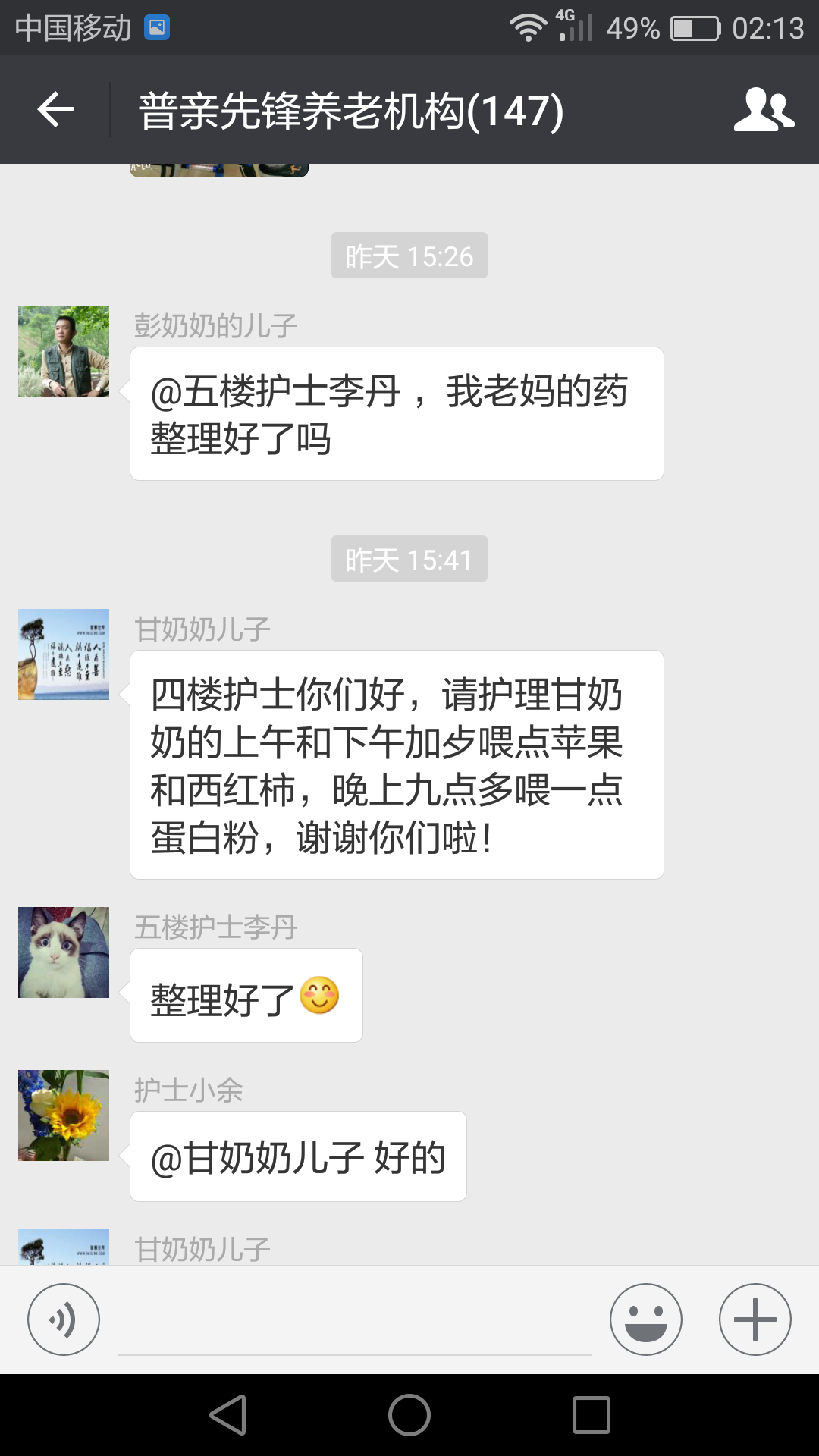Open 甘奶奶儿子 avatar above apple message
This screenshot has height=1456, width=819.
click(64, 654)
